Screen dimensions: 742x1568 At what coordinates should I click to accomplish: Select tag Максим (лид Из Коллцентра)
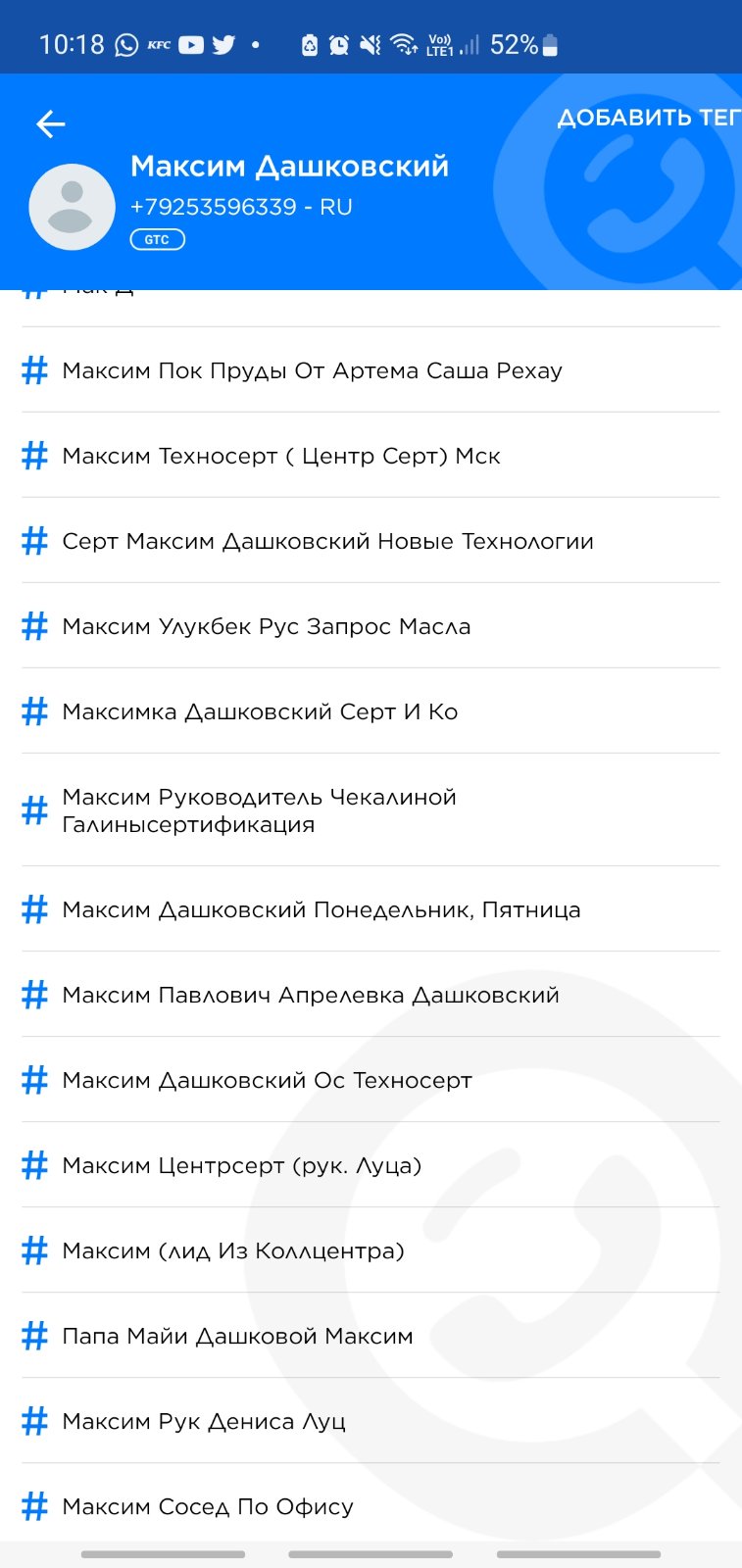point(371,1250)
